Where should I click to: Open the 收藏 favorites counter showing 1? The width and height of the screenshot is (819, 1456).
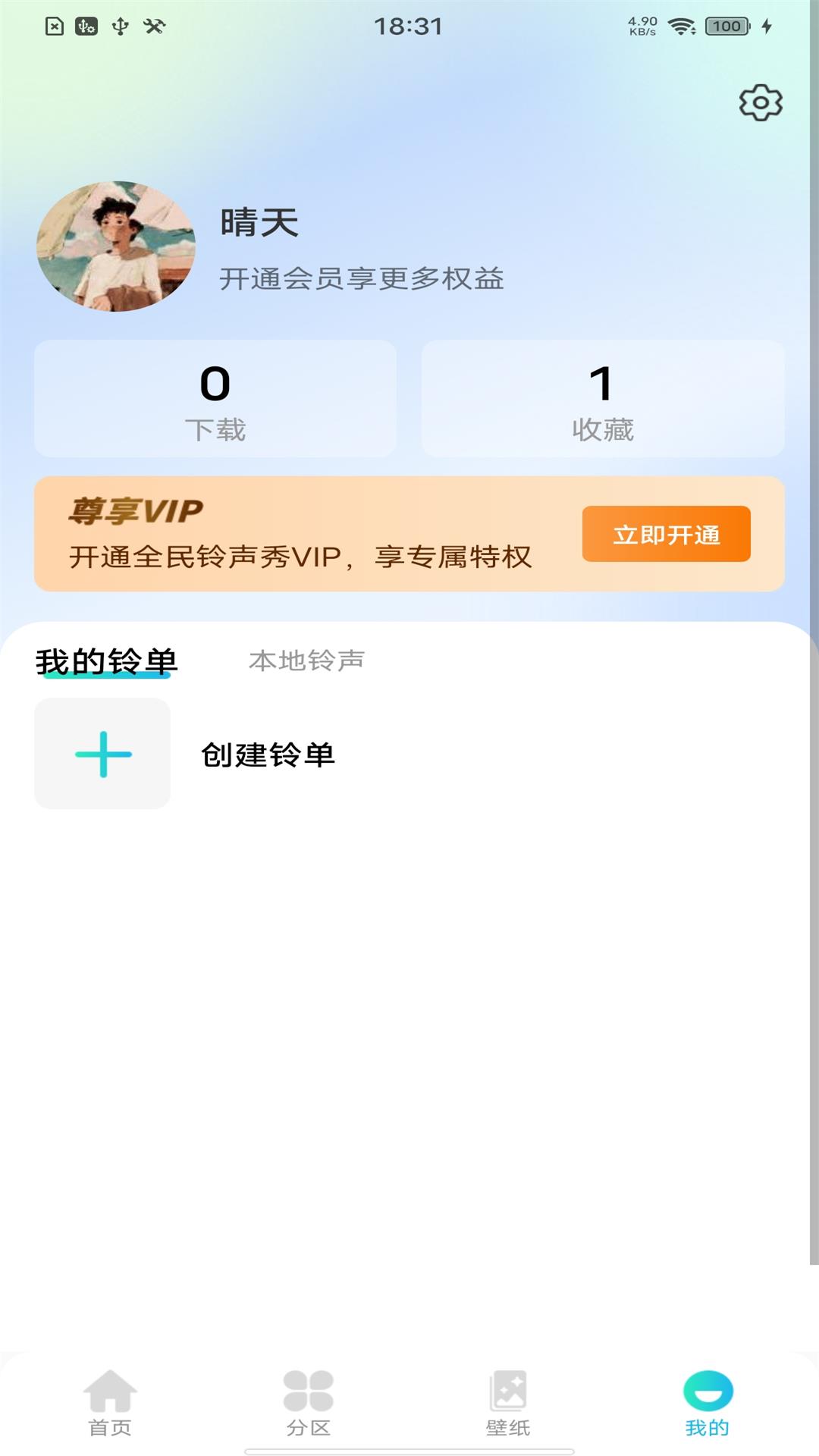point(601,400)
